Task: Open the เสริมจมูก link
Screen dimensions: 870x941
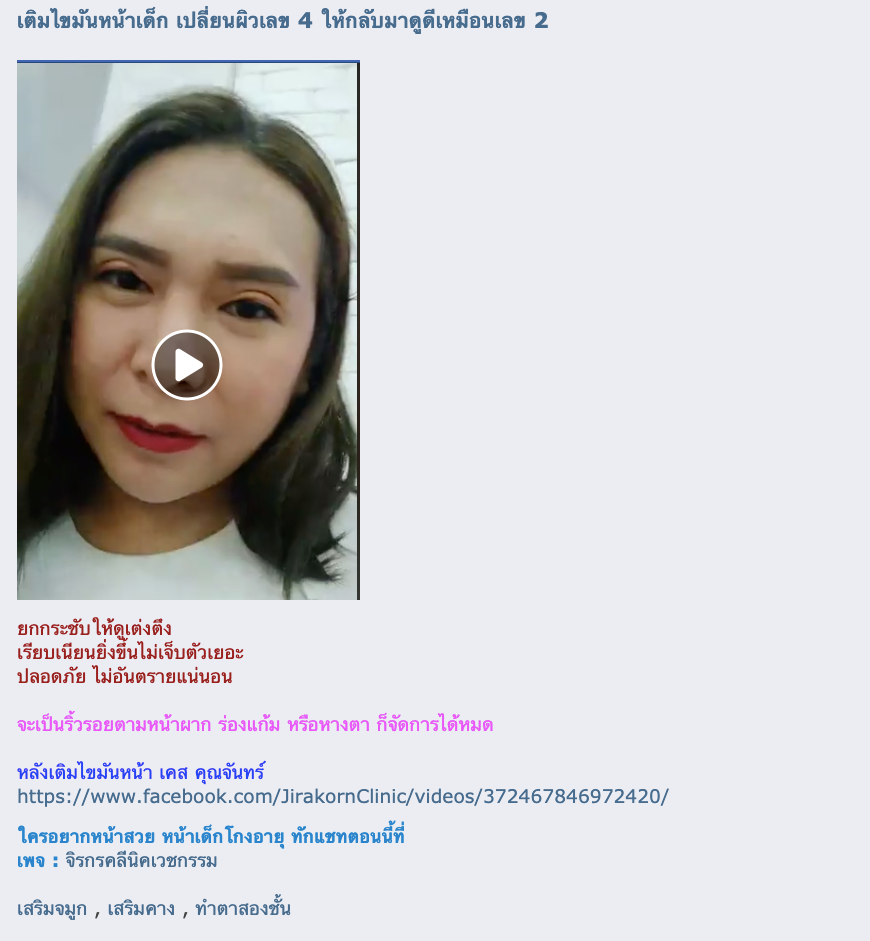Action: 52,910
